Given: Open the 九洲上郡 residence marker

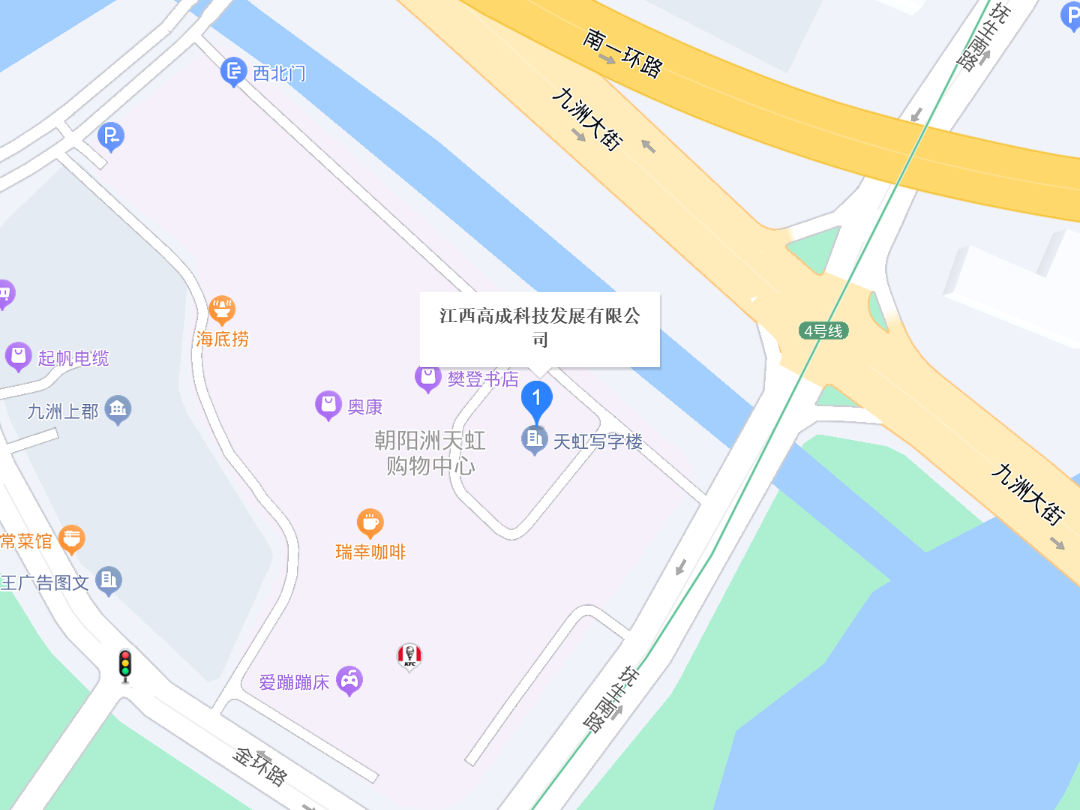Looking at the screenshot, I should coord(118,409).
